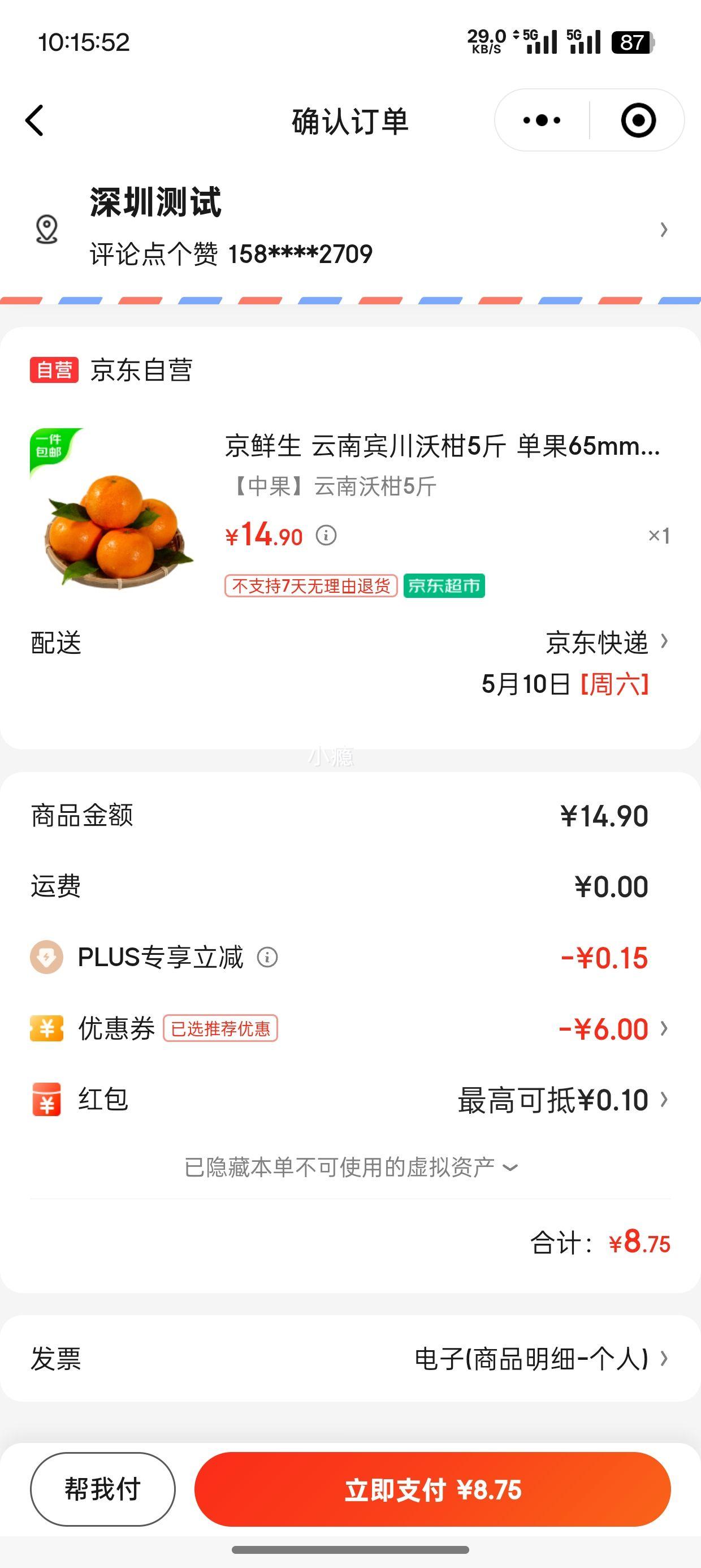Viewport: 701px width, 1568px height.
Task: Open the mini program three-dot menu
Action: click(x=542, y=120)
